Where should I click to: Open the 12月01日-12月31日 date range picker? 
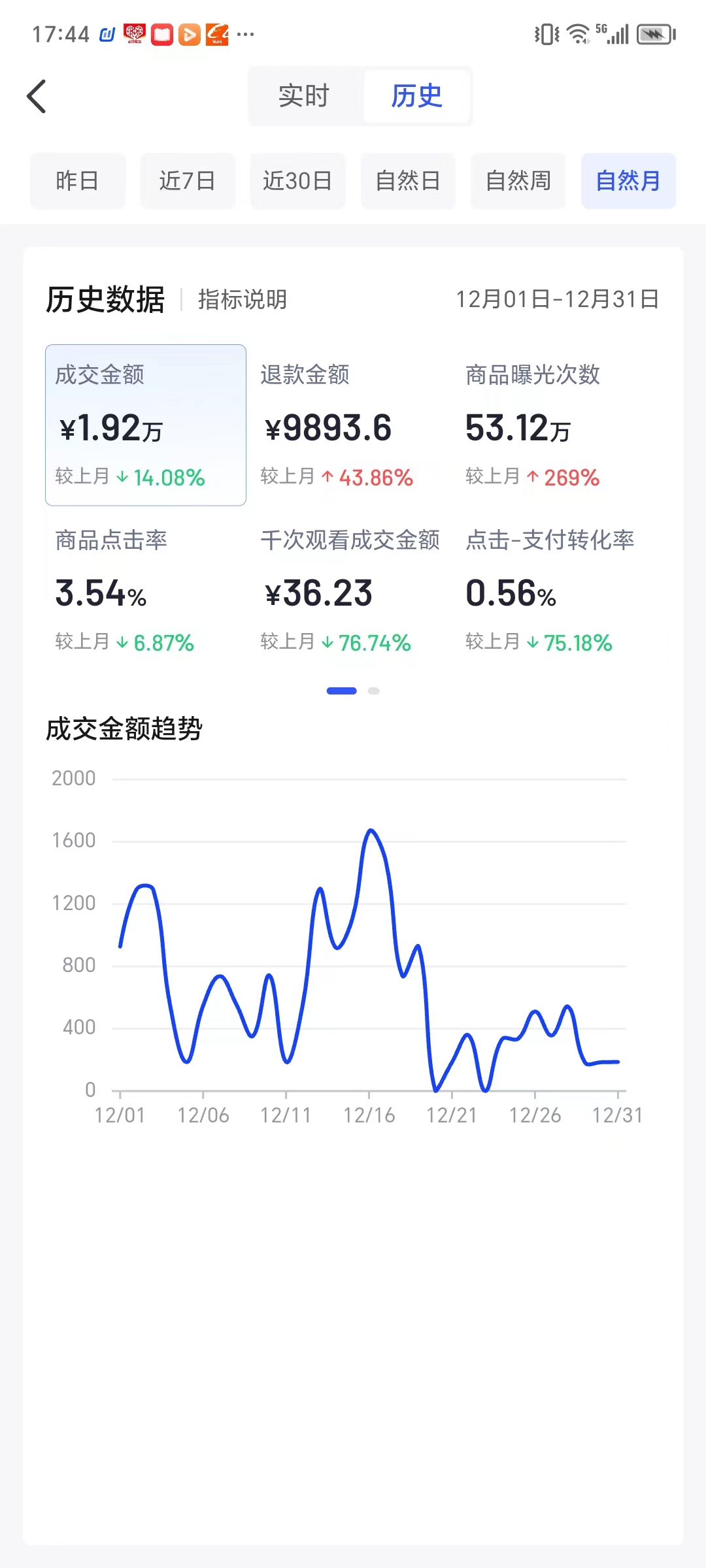(557, 300)
